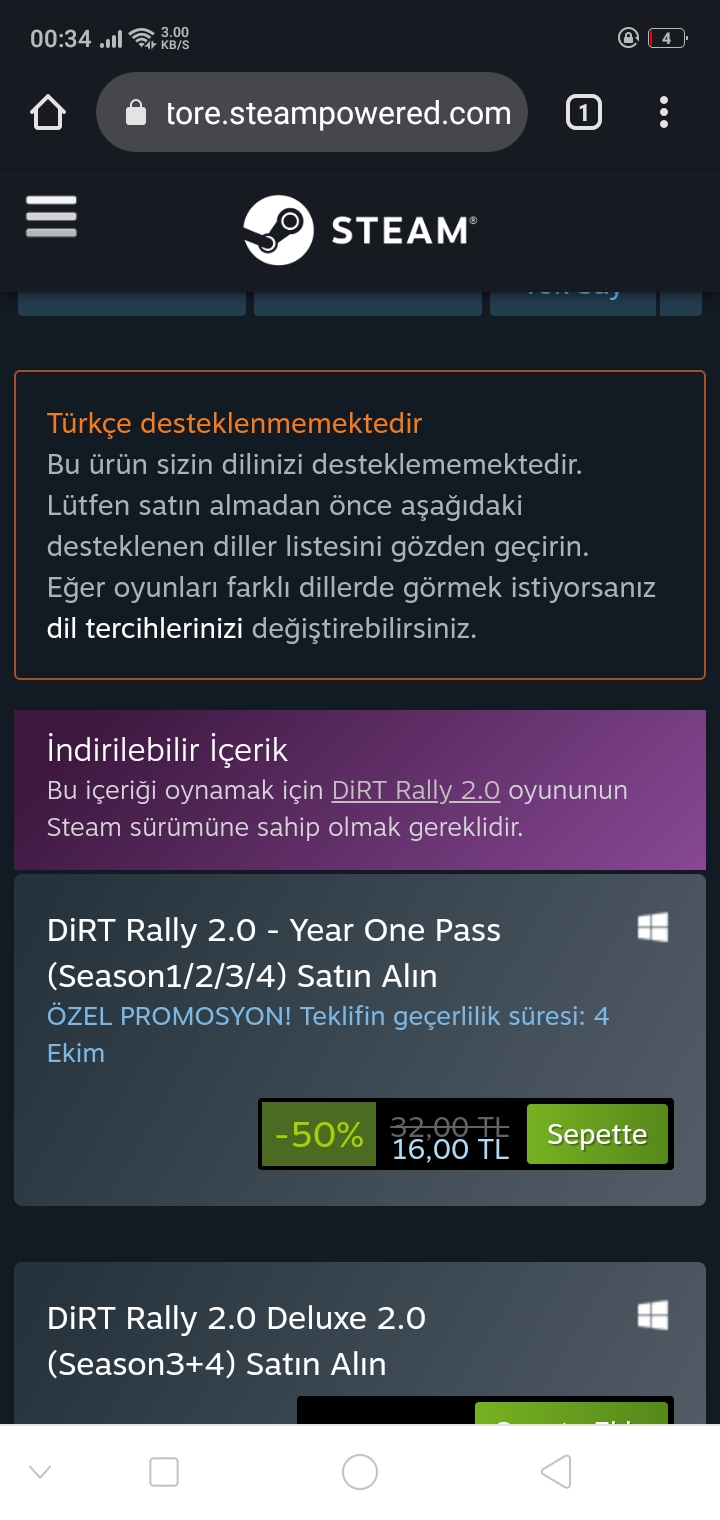Open the Steam hamburger menu
Image resolution: width=720 pixels, height=1520 pixels.
[x=51, y=216]
